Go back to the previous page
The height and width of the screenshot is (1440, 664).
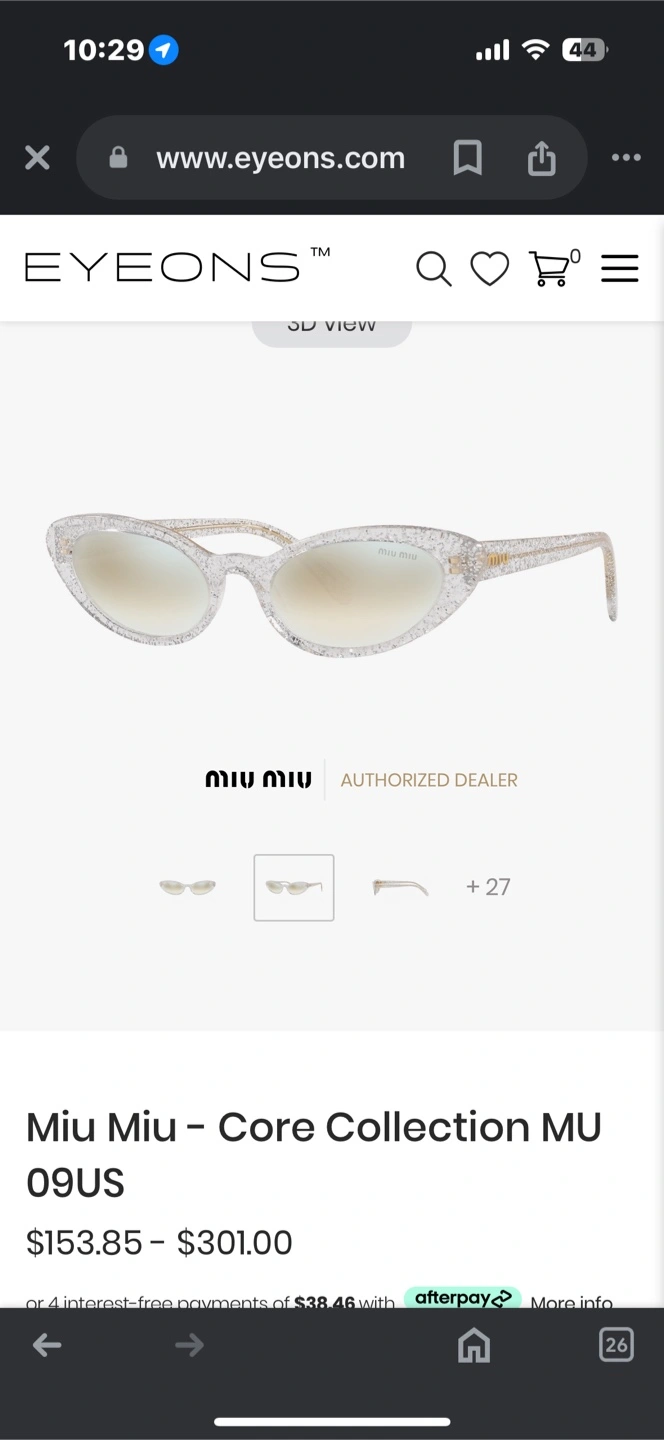(x=47, y=1345)
